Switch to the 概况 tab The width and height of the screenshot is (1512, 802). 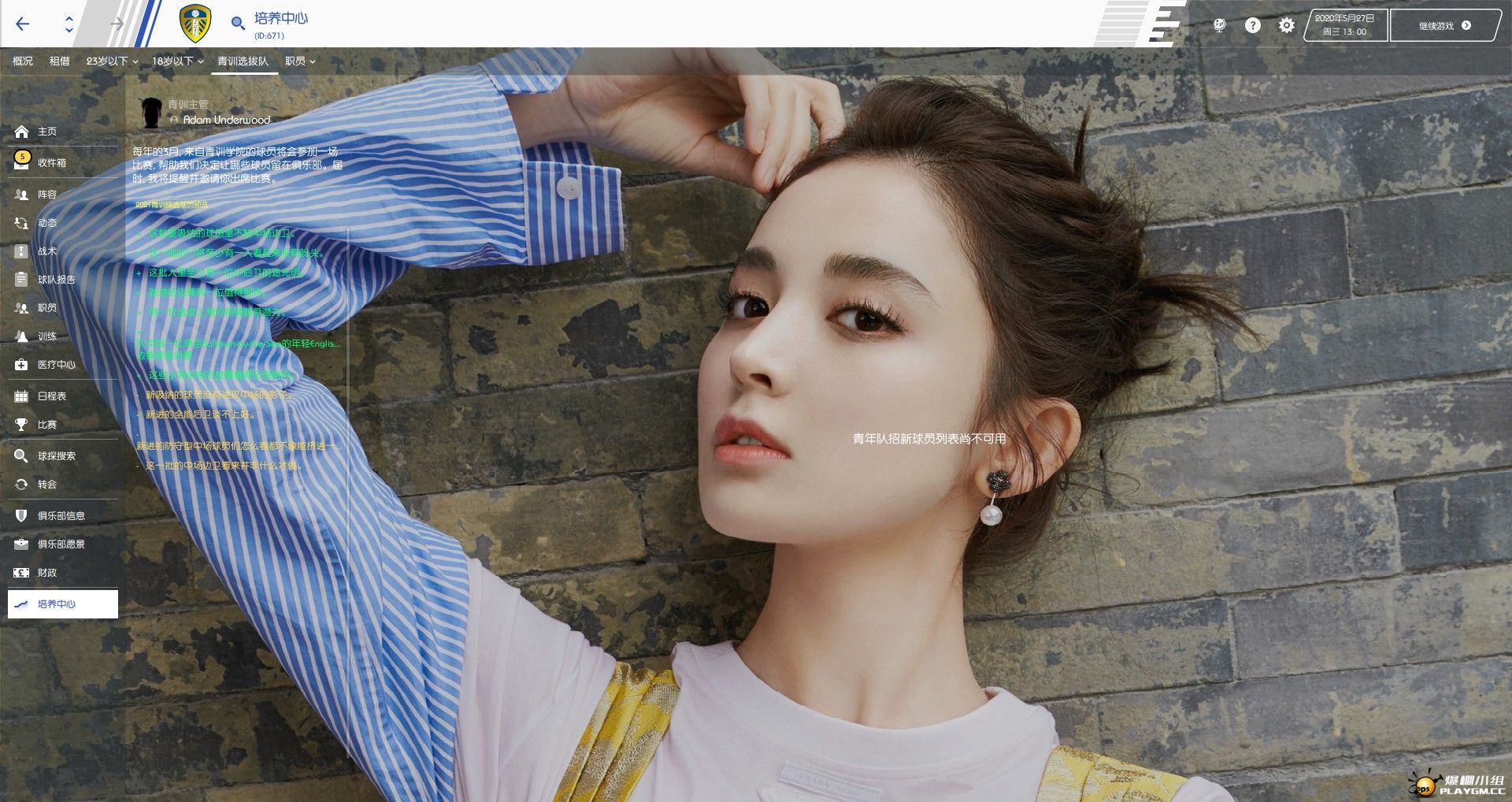pos(23,61)
